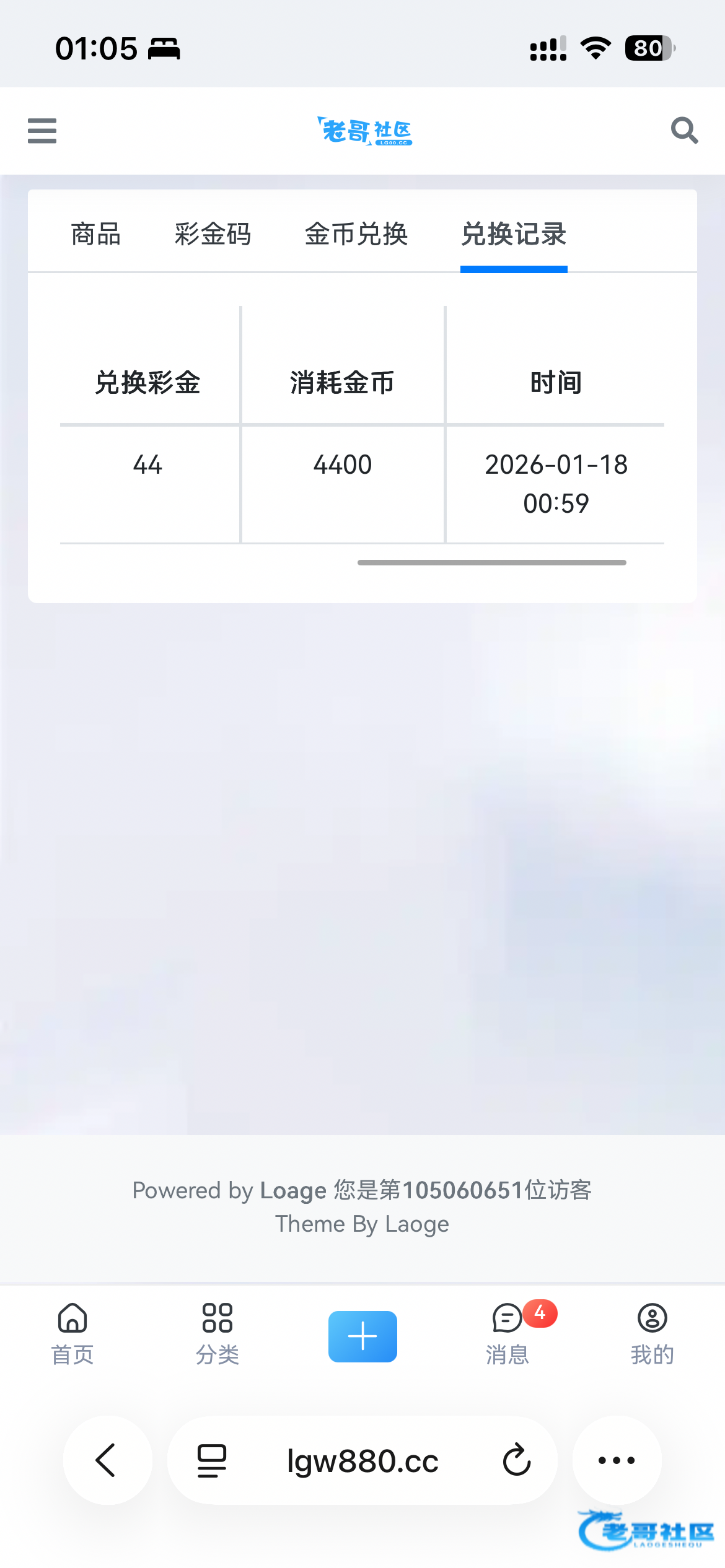The image size is (725, 1568).
Task: Go to 首页 in bottom navigation
Action: pos(72,1334)
